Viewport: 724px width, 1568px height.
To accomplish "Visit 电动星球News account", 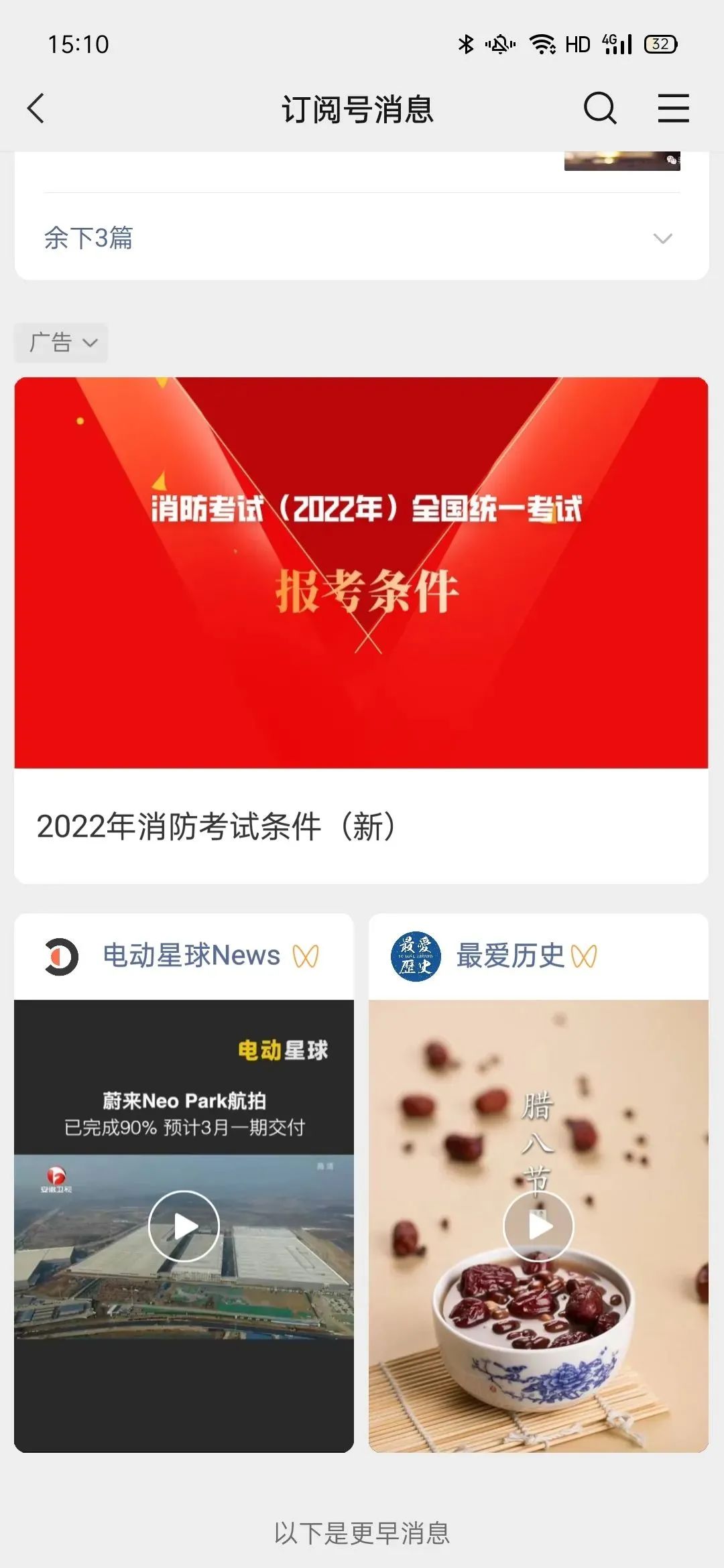I will tap(191, 956).
